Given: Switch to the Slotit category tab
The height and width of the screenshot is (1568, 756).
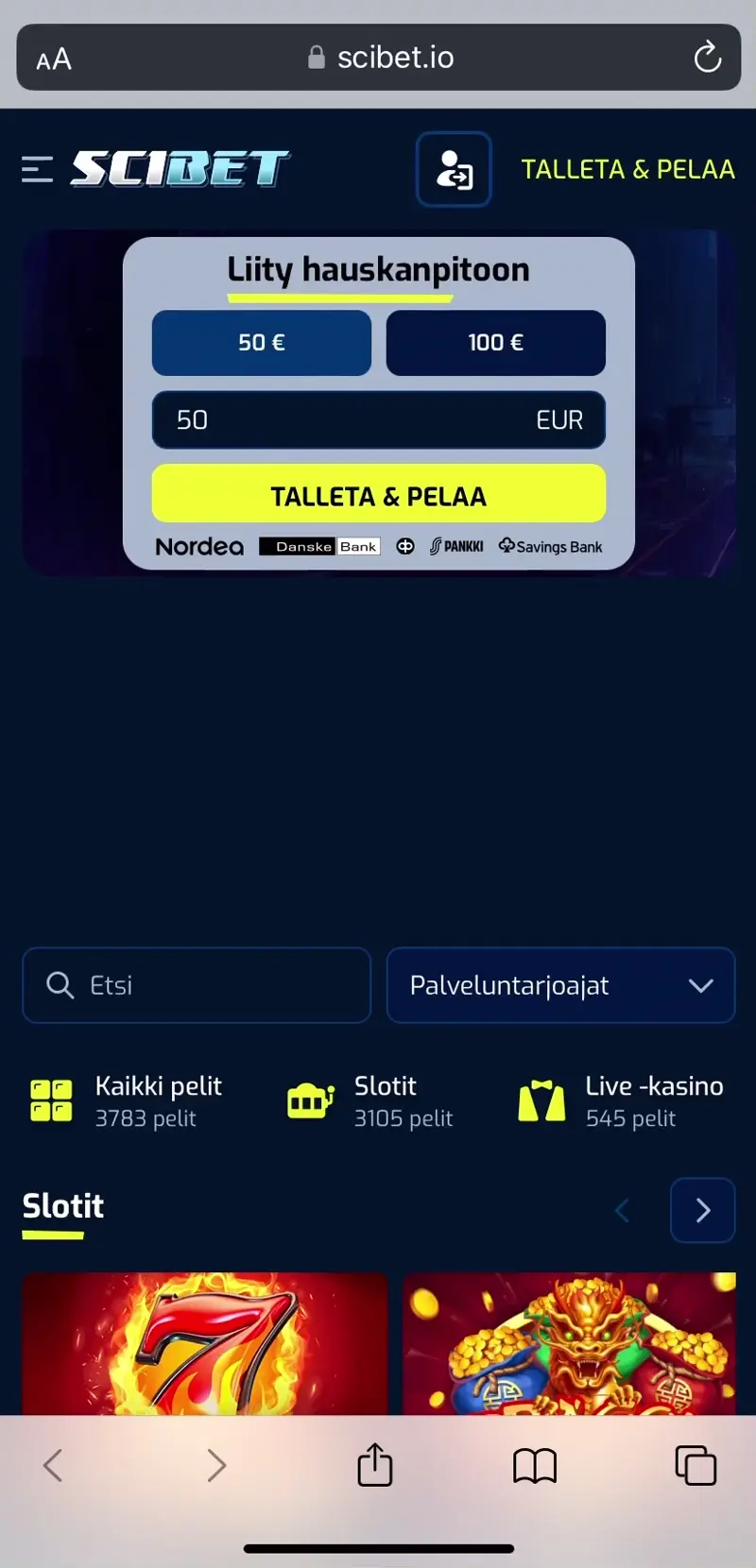Looking at the screenshot, I should (385, 1086).
